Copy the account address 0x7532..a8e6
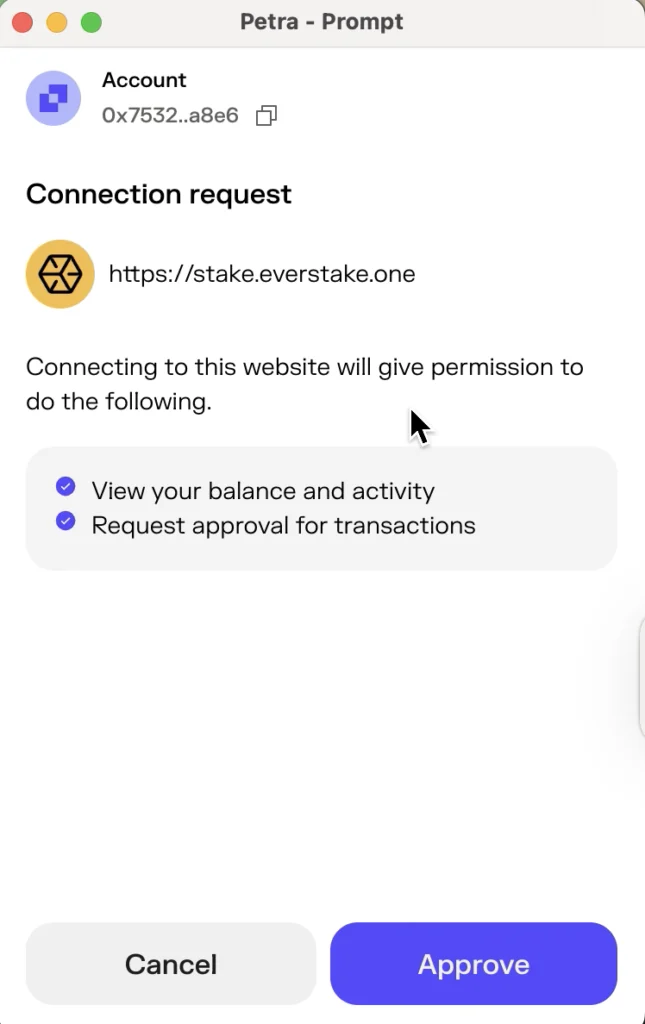Viewport: 645px width, 1024px height. pos(266,116)
